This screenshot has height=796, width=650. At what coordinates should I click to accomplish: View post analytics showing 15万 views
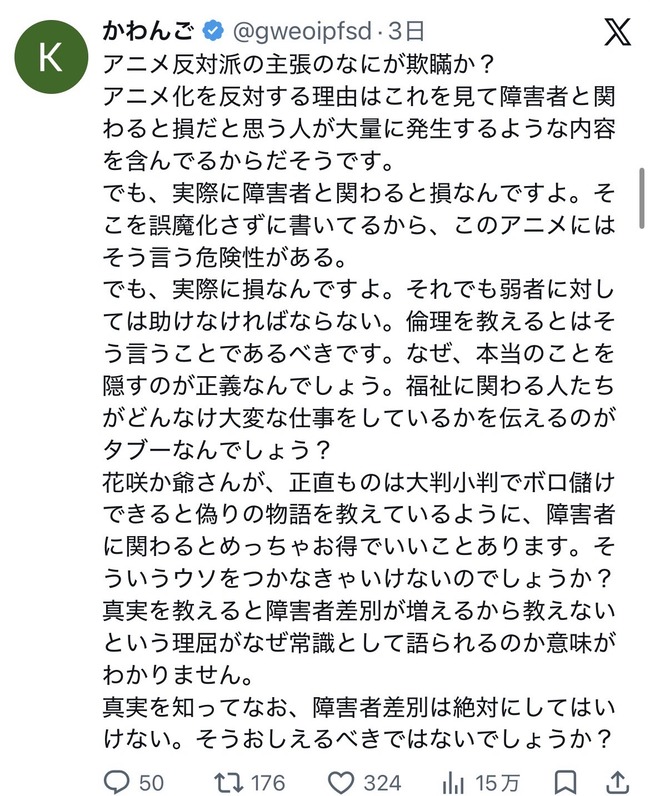click(481, 782)
